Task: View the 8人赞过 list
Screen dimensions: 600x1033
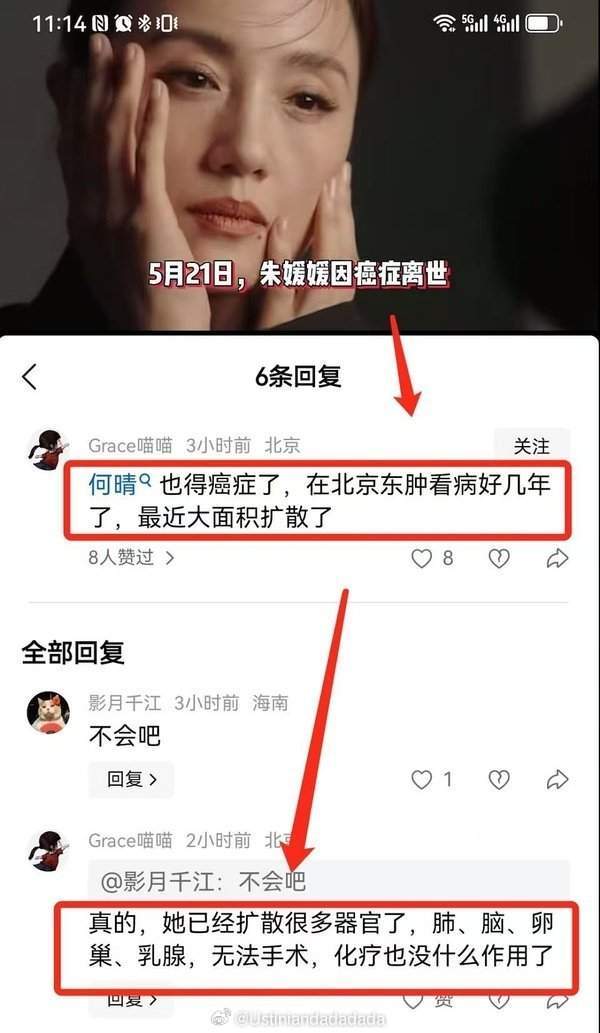Action: tap(130, 558)
